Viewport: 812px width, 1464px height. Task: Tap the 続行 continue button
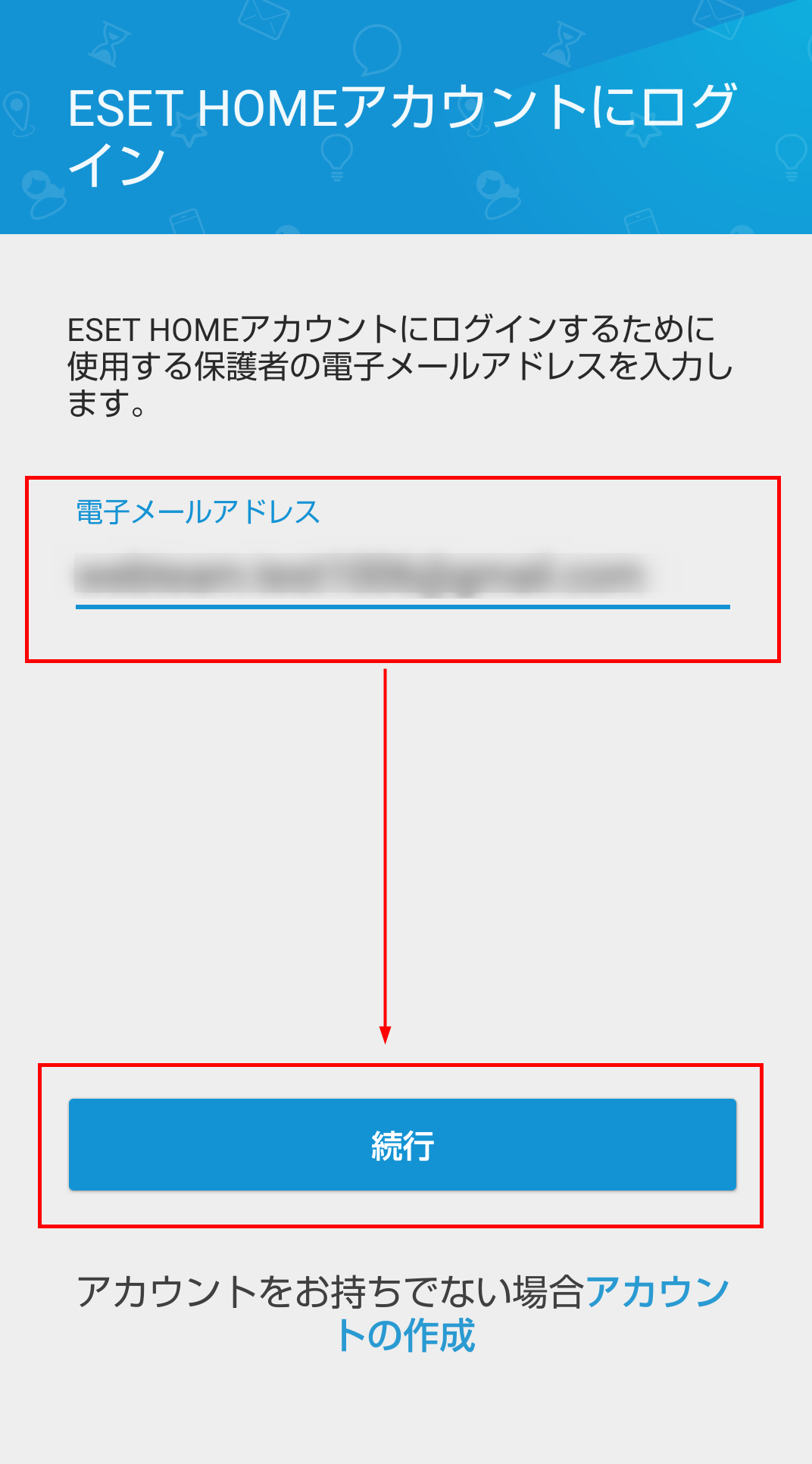click(402, 1144)
